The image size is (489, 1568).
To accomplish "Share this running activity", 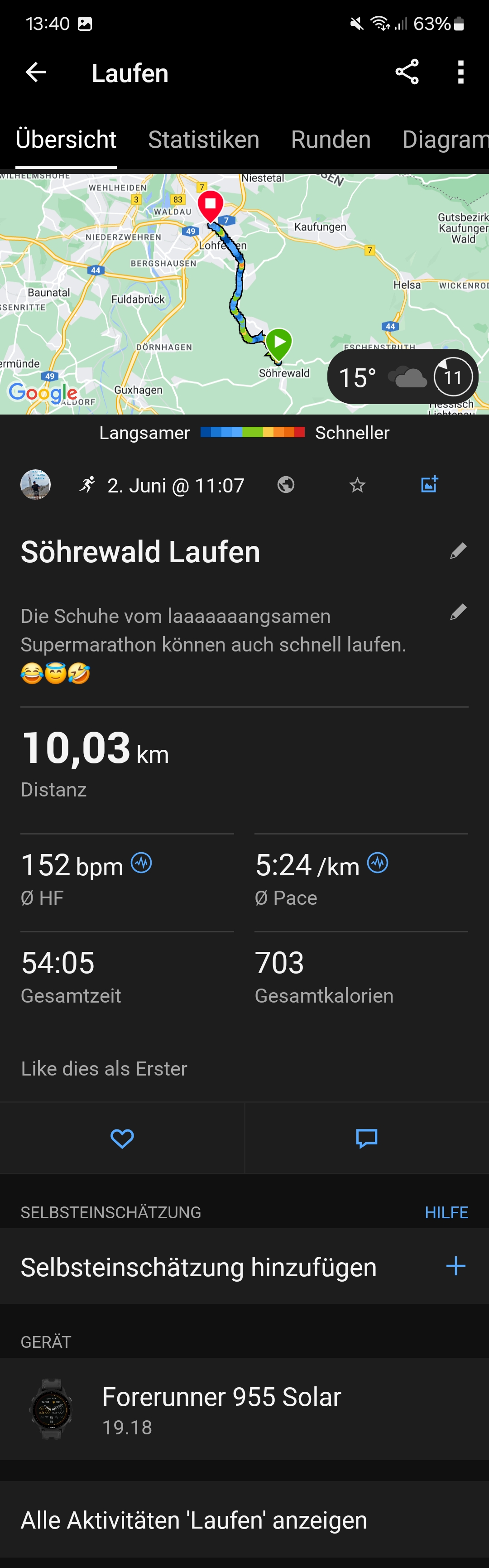I will 407,72.
